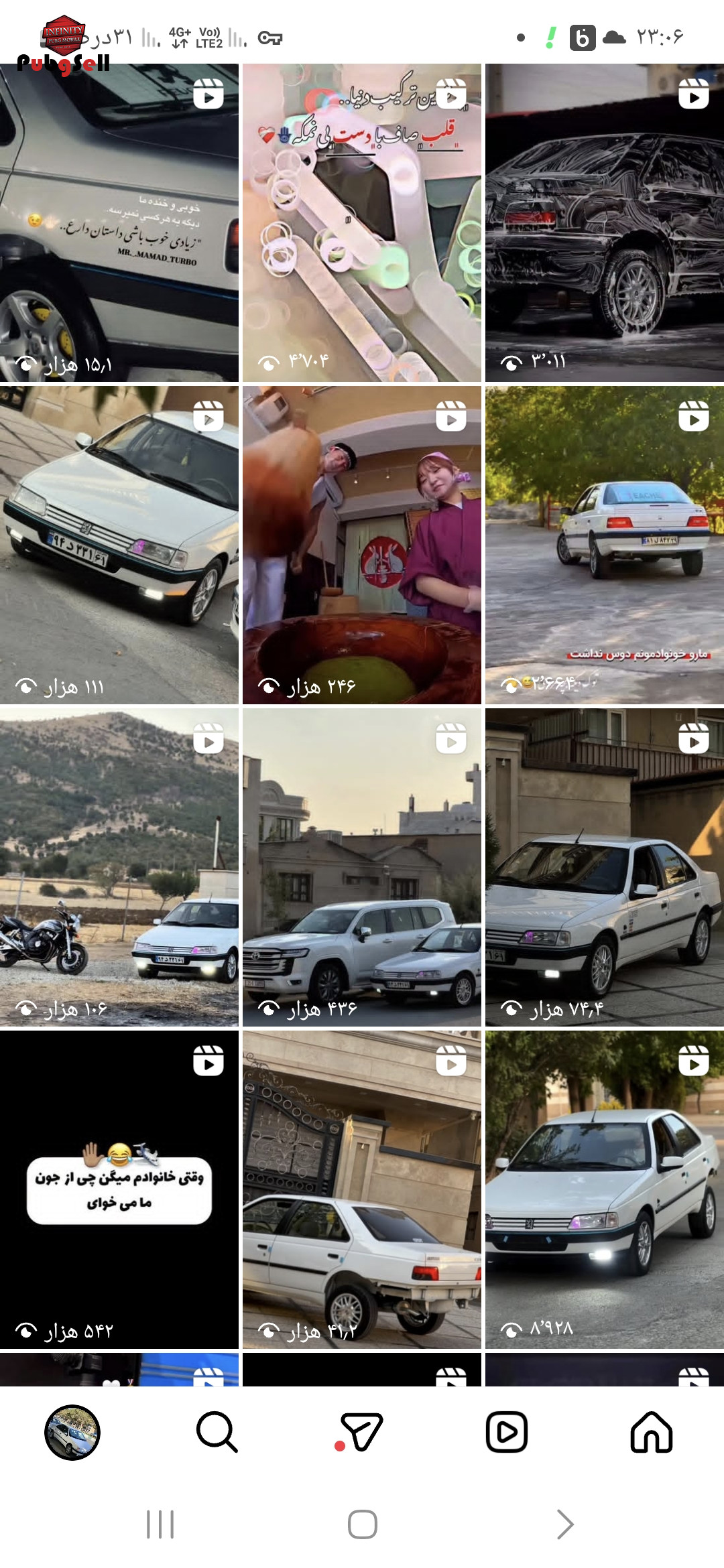Image resolution: width=724 pixels, height=1568 pixels.
Task: Open the rear-view white car reel under trees
Action: coord(604,545)
